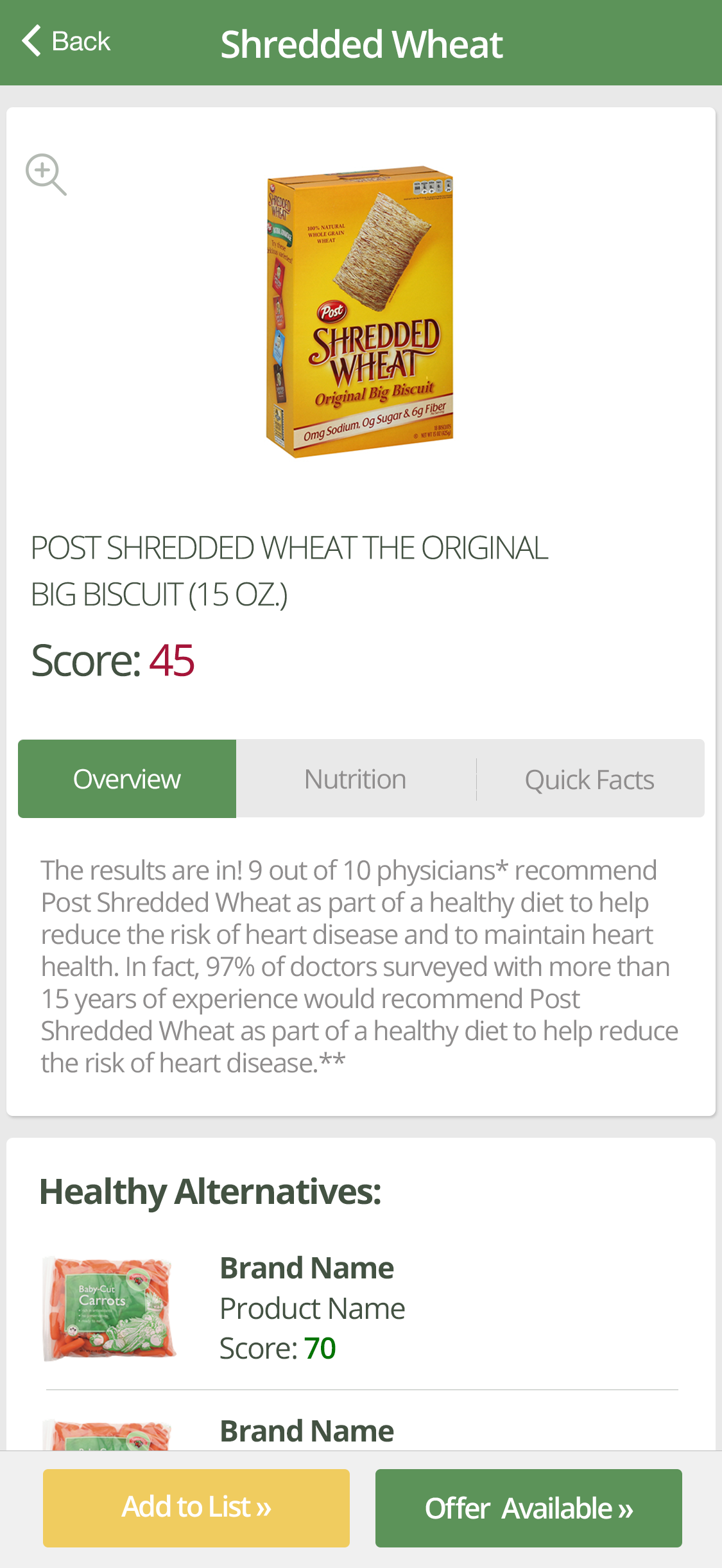Switch to the Nutrition tab
Viewport: 722px width, 1568px height.
pos(356,779)
